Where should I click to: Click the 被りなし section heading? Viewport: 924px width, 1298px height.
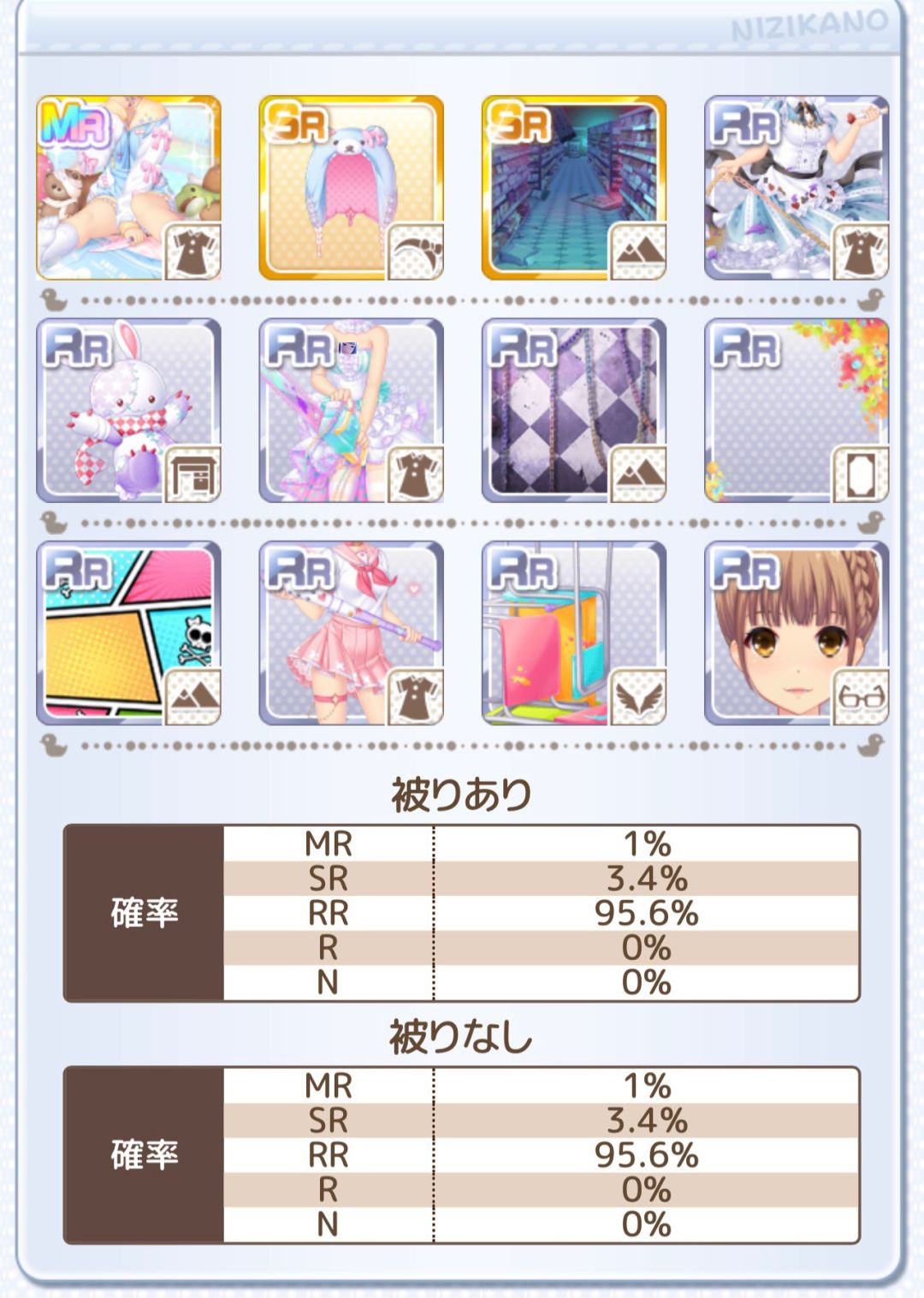(x=462, y=1038)
